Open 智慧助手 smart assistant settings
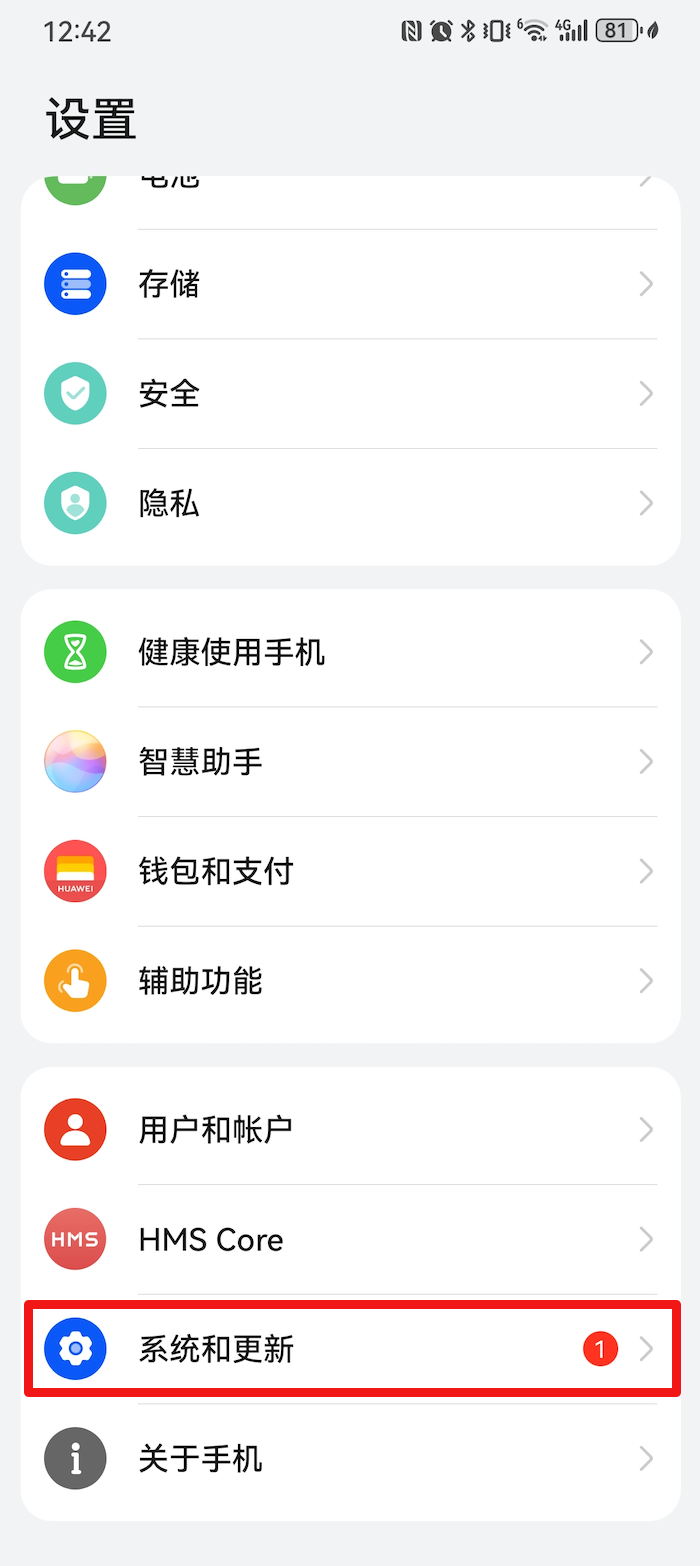Screen dimensions: 700x1566 [350, 762]
